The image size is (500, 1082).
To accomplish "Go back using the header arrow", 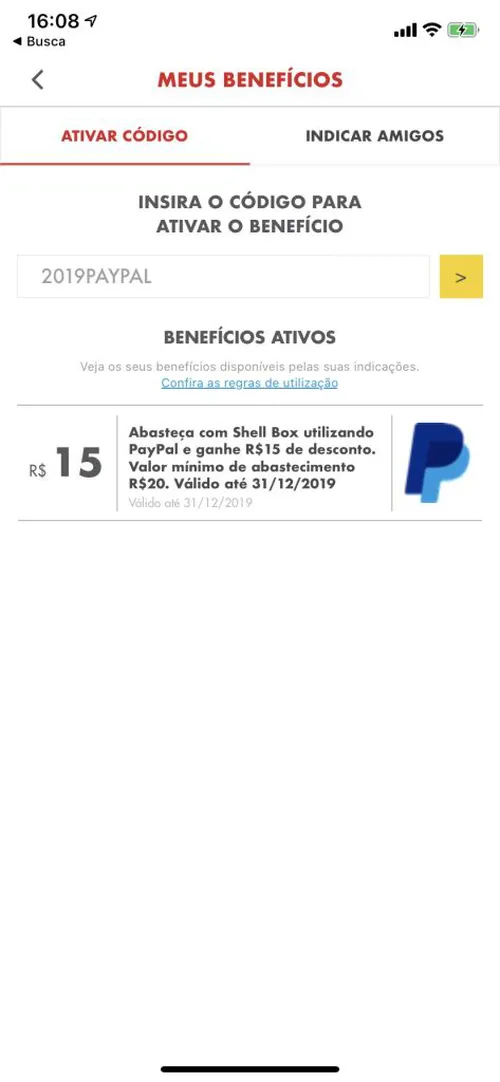I will 37,80.
